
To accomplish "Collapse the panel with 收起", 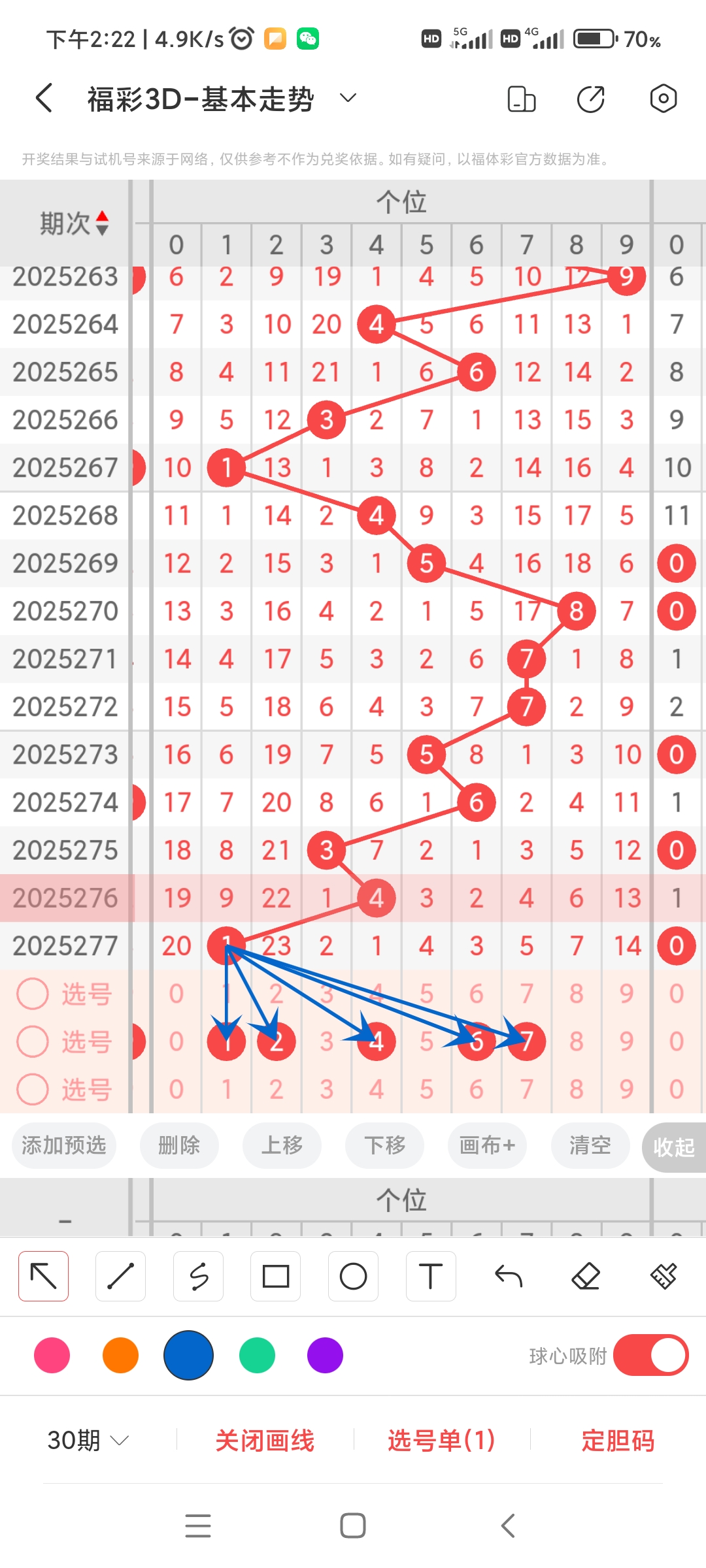I will click(674, 1147).
